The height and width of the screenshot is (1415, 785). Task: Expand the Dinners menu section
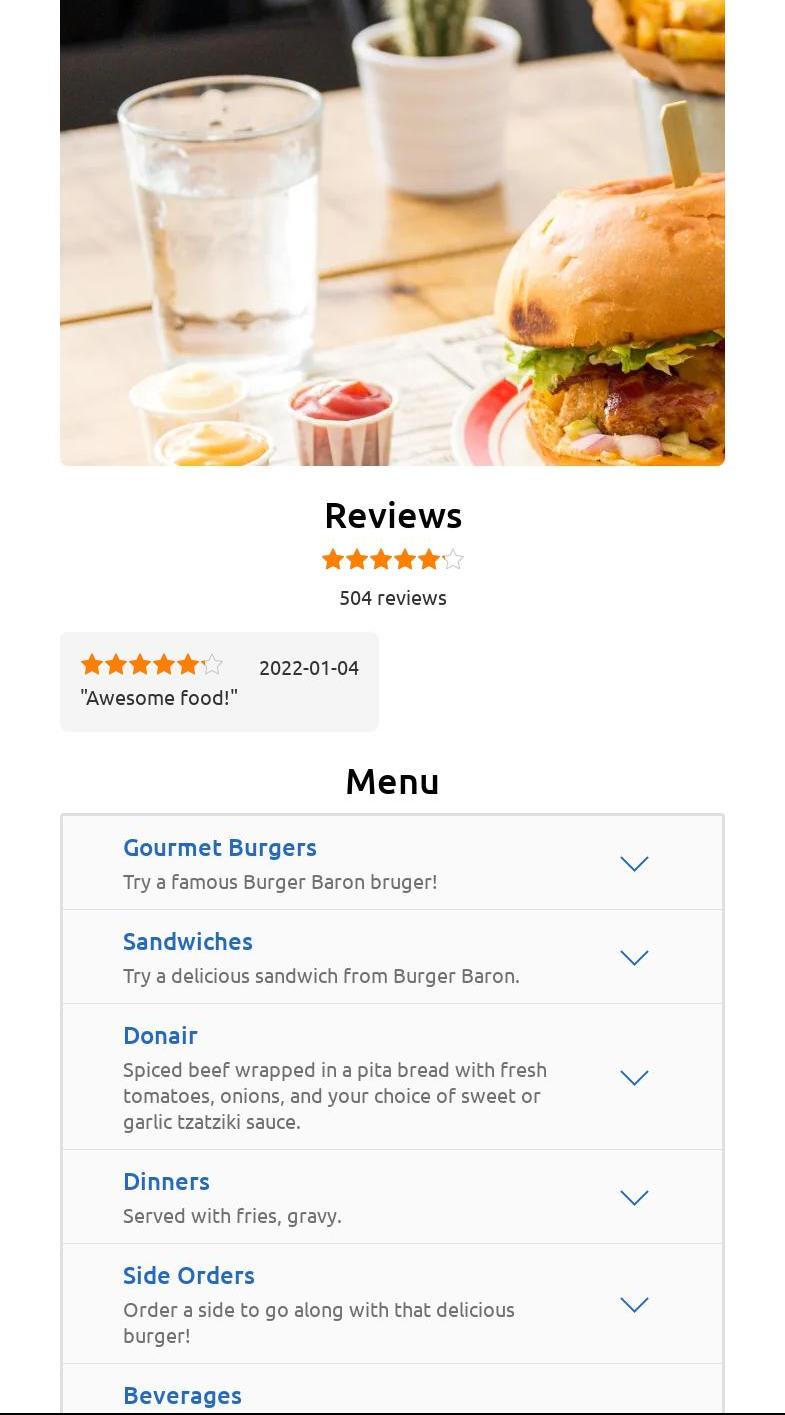tap(634, 1197)
